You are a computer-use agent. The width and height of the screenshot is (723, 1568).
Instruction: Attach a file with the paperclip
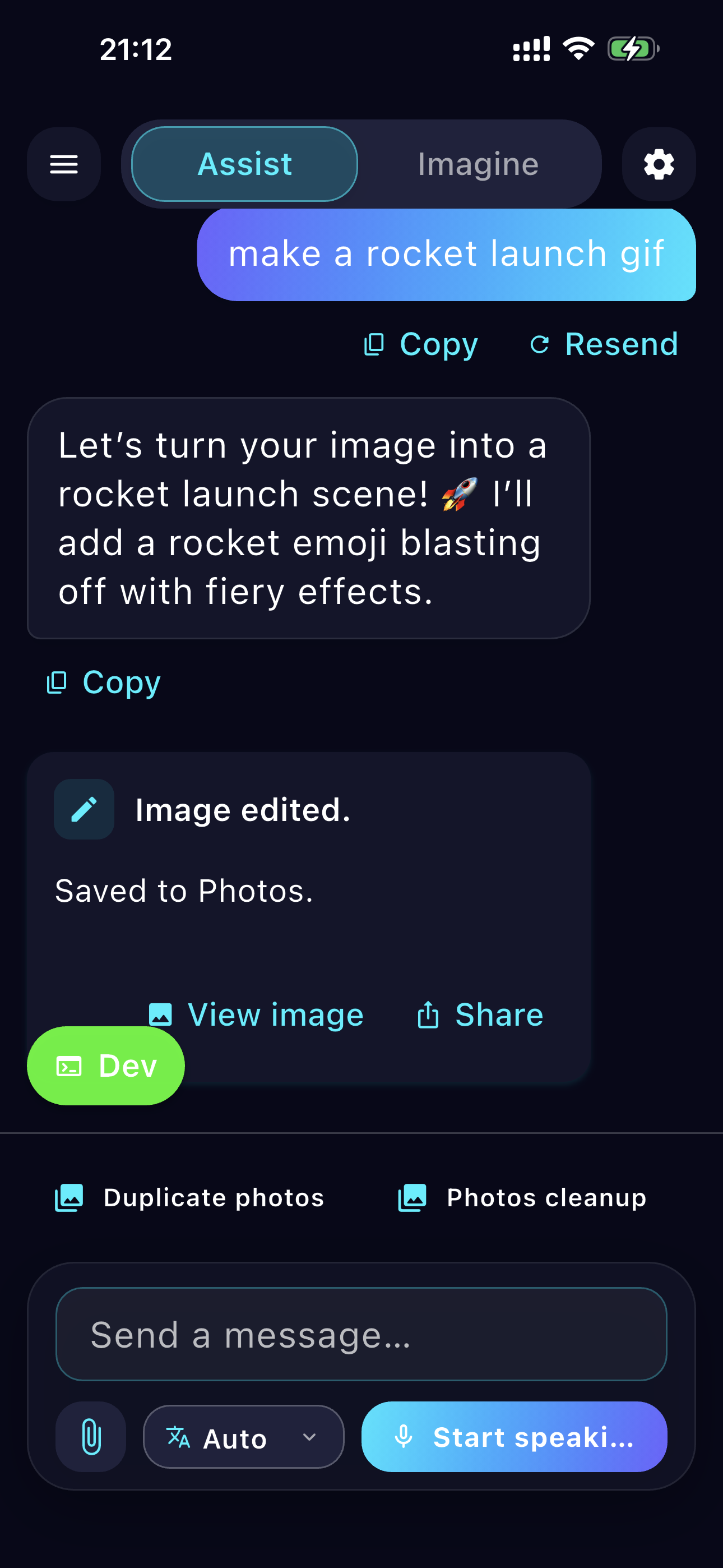[91, 1437]
